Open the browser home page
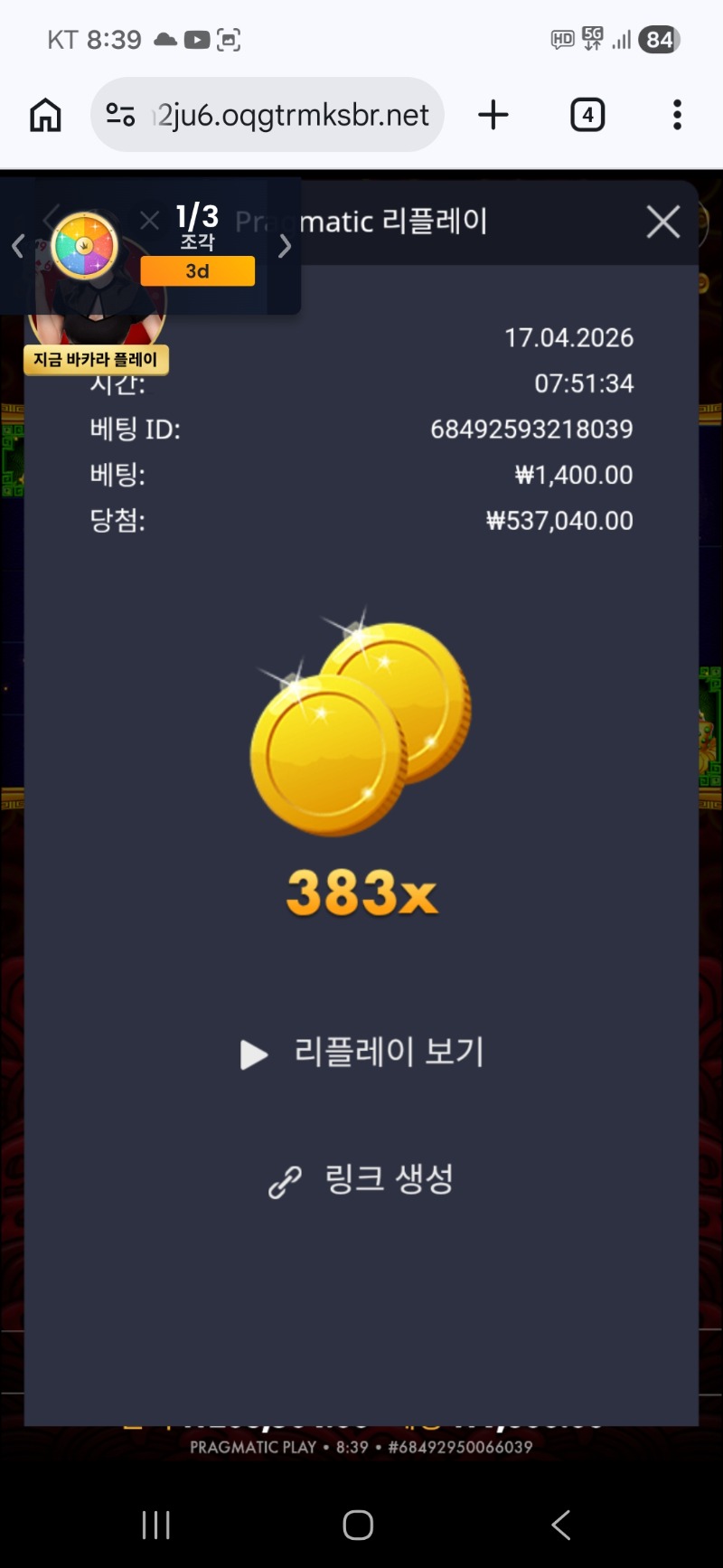 point(45,115)
